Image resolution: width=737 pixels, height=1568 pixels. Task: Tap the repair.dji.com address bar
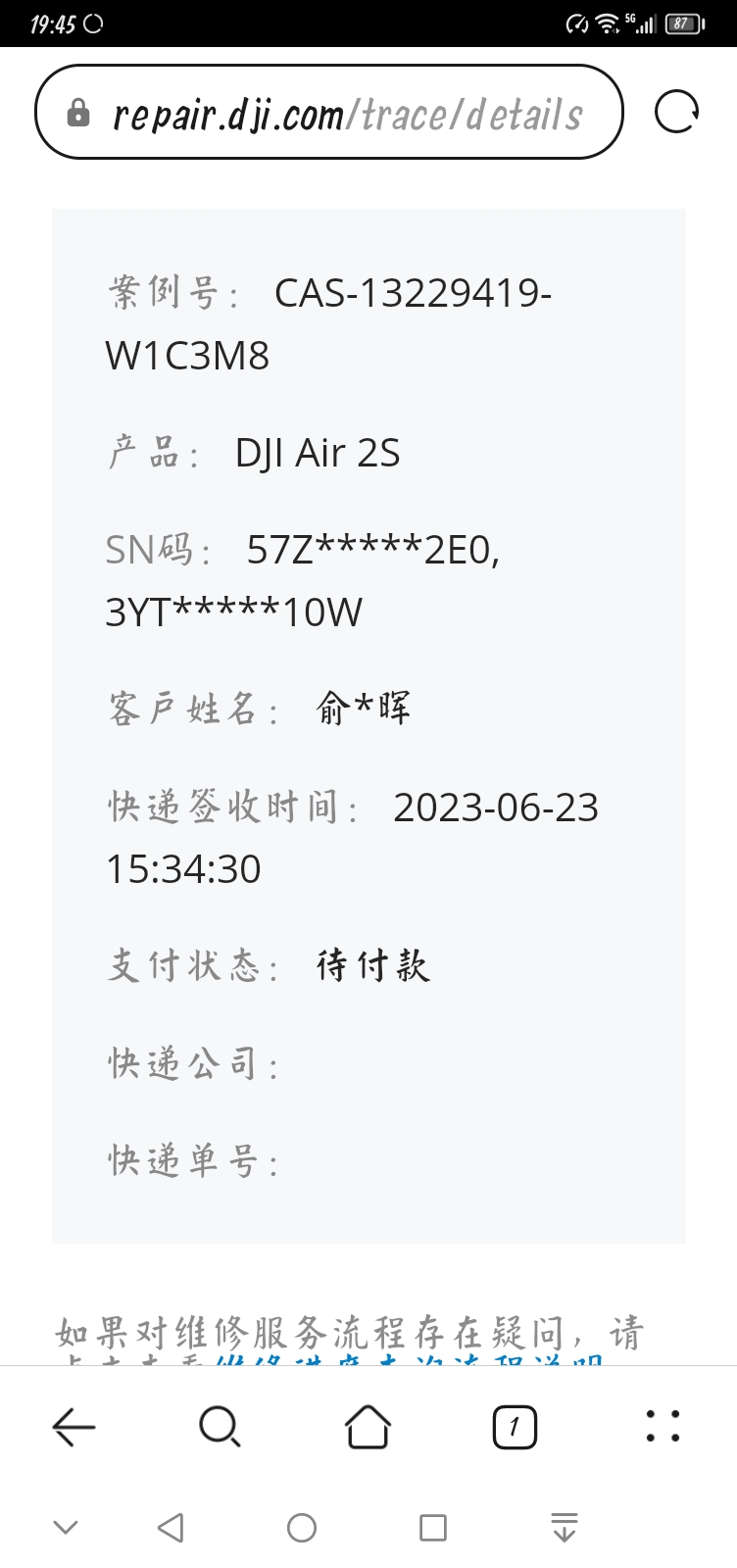[x=329, y=112]
